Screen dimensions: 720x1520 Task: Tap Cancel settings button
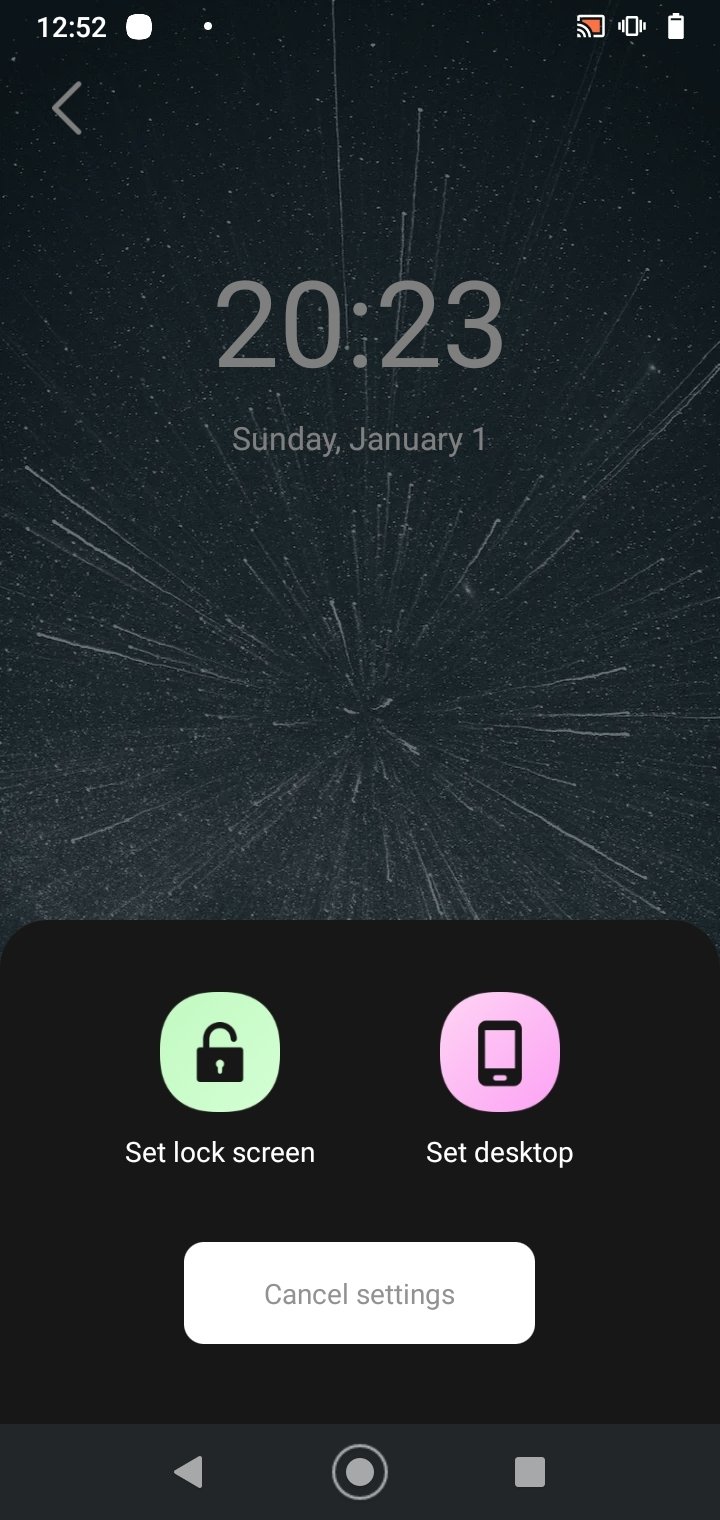click(x=359, y=1293)
